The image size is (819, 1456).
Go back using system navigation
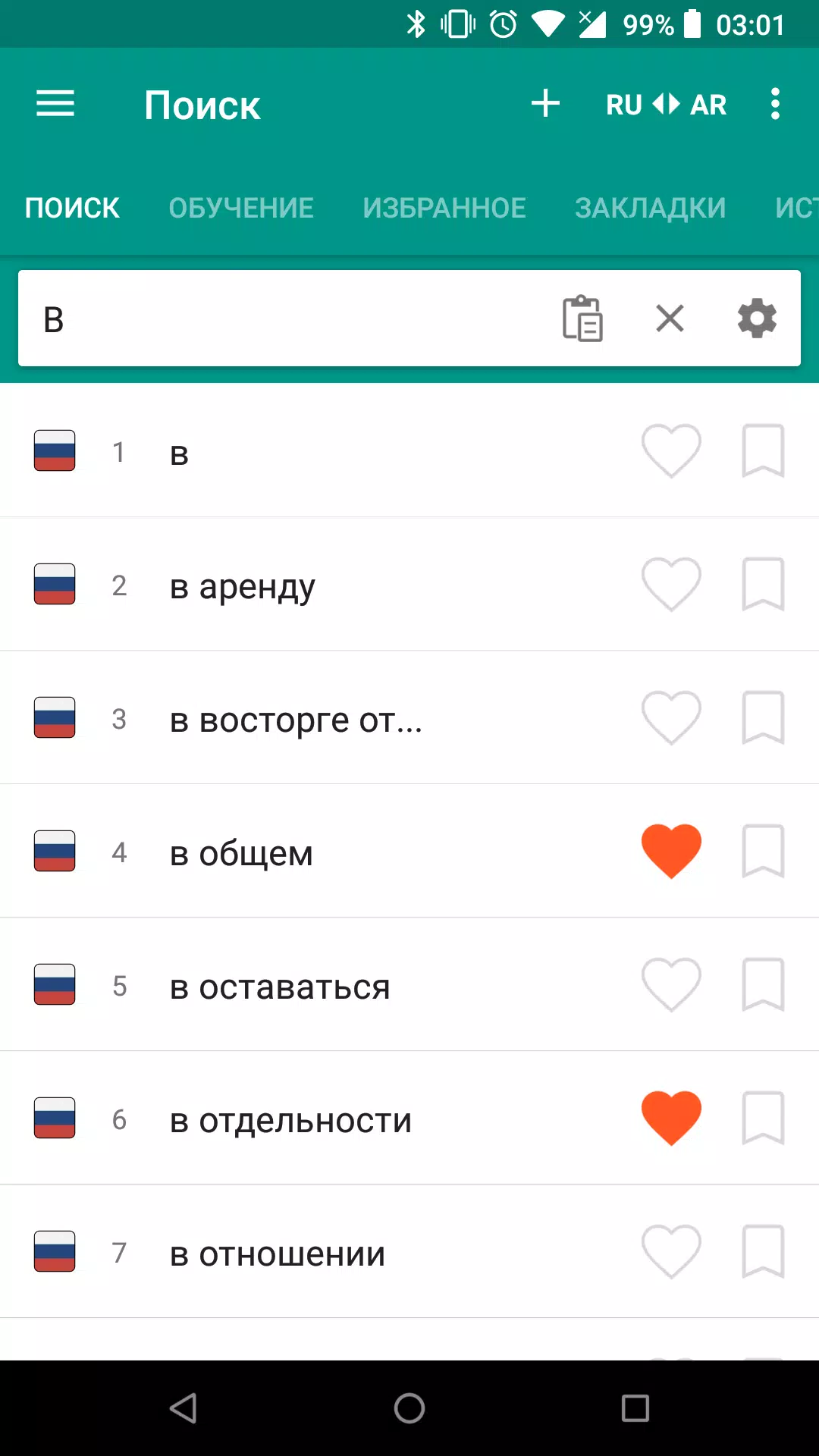(x=183, y=1408)
